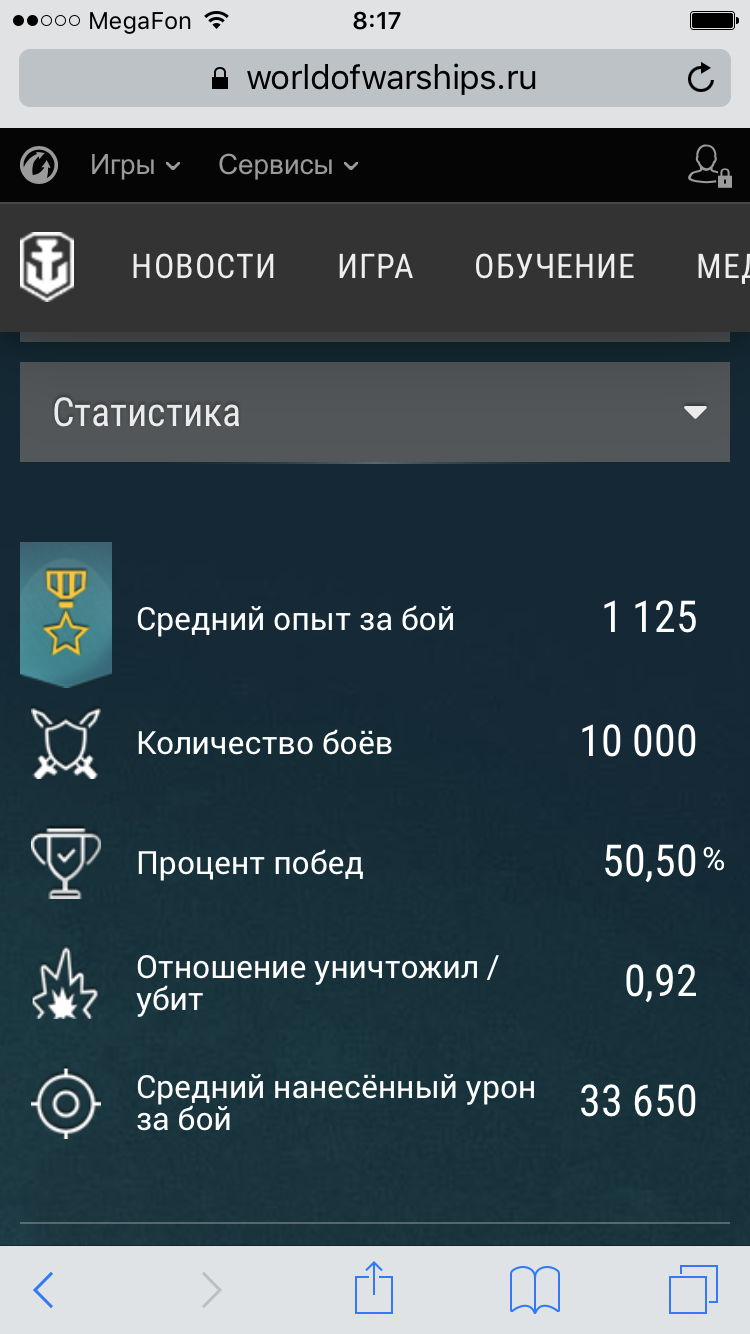
Task: Expand the Игры dropdown
Action: [135, 165]
